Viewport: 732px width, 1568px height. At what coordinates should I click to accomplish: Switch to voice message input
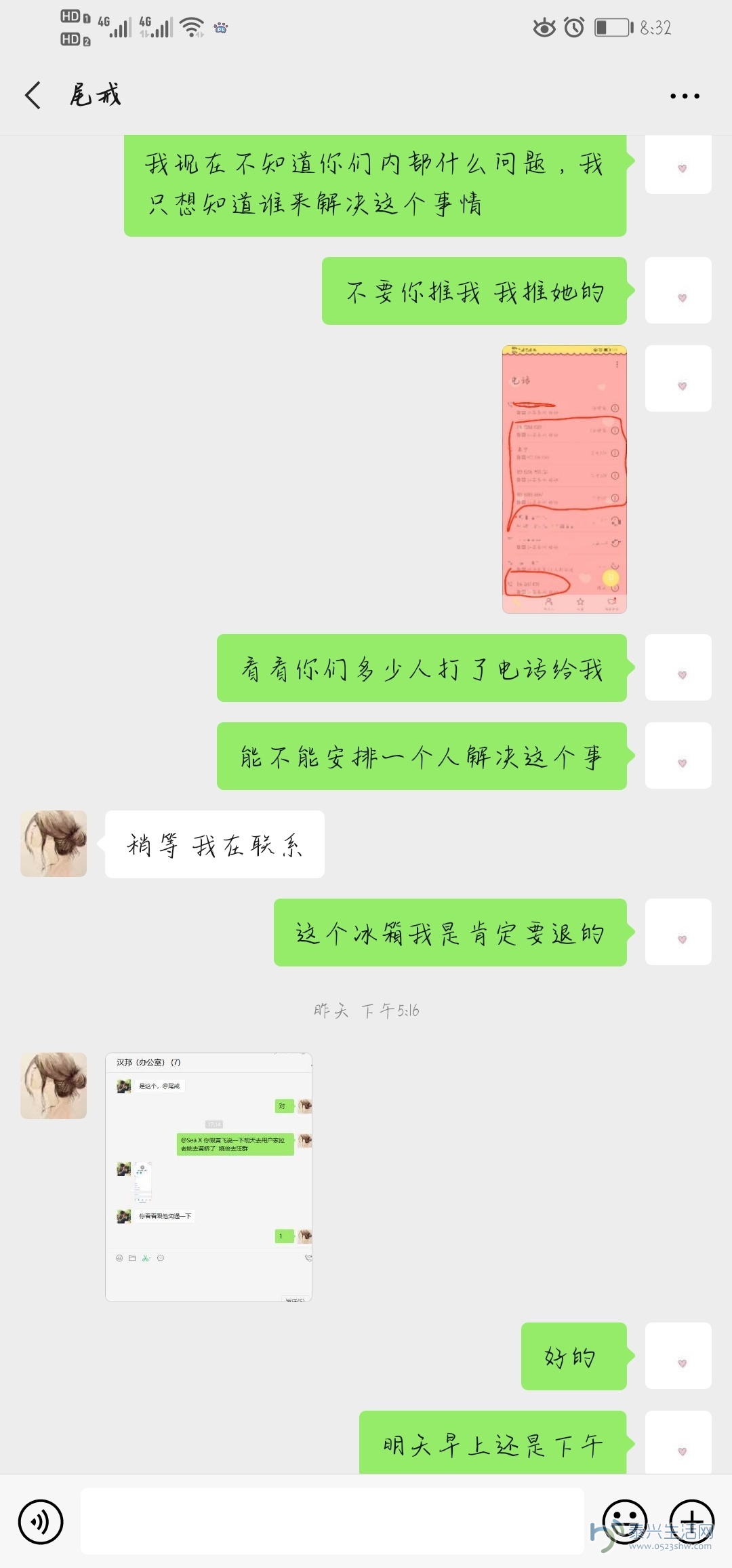(x=41, y=1521)
